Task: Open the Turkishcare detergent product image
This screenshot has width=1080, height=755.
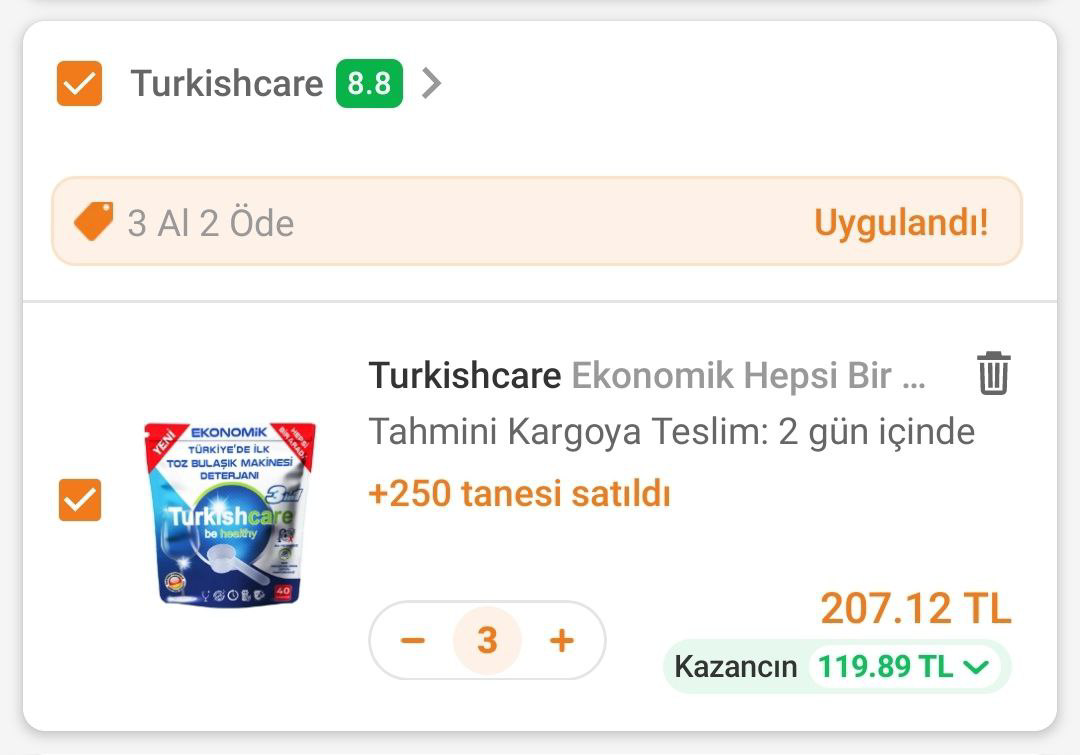Action: 230,512
